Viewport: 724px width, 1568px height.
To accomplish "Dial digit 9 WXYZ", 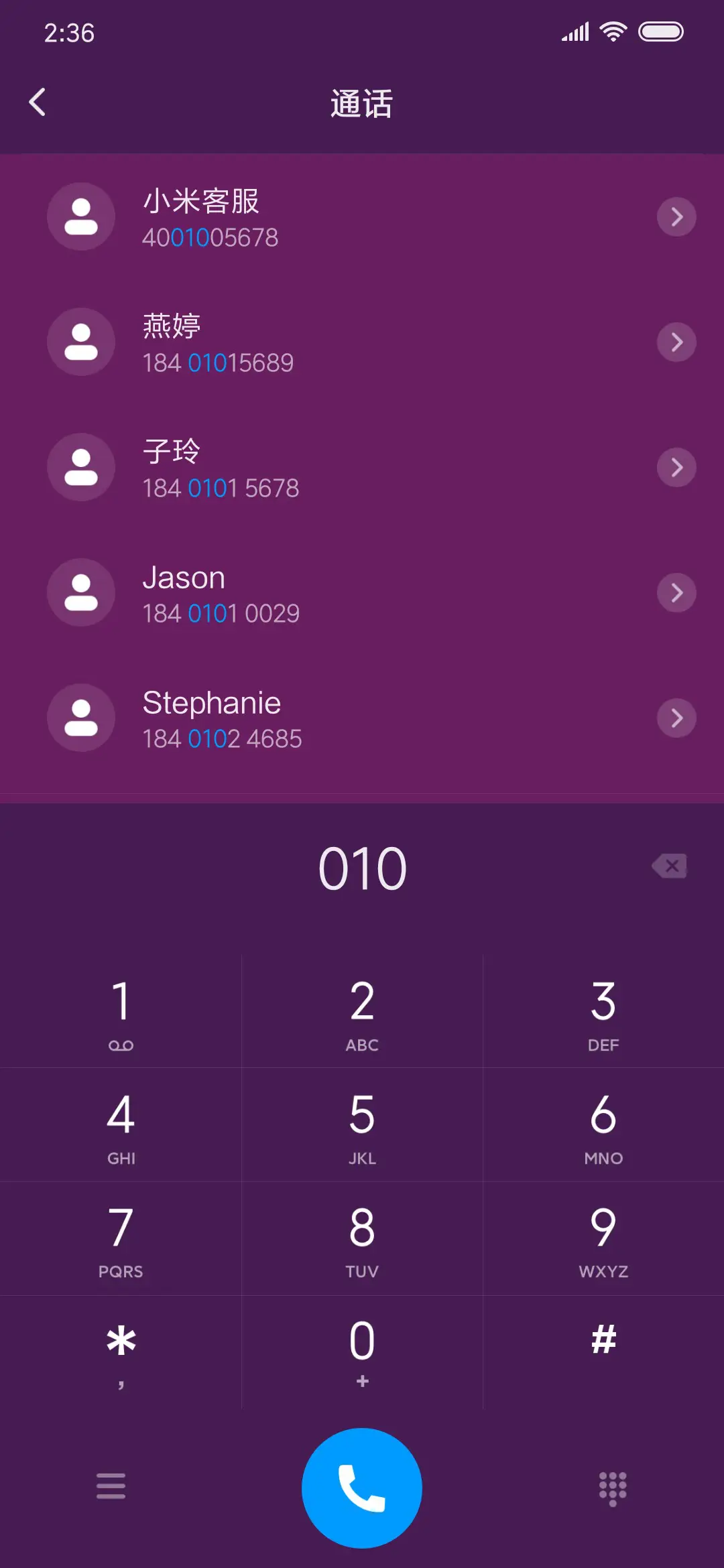I will click(x=603, y=1238).
